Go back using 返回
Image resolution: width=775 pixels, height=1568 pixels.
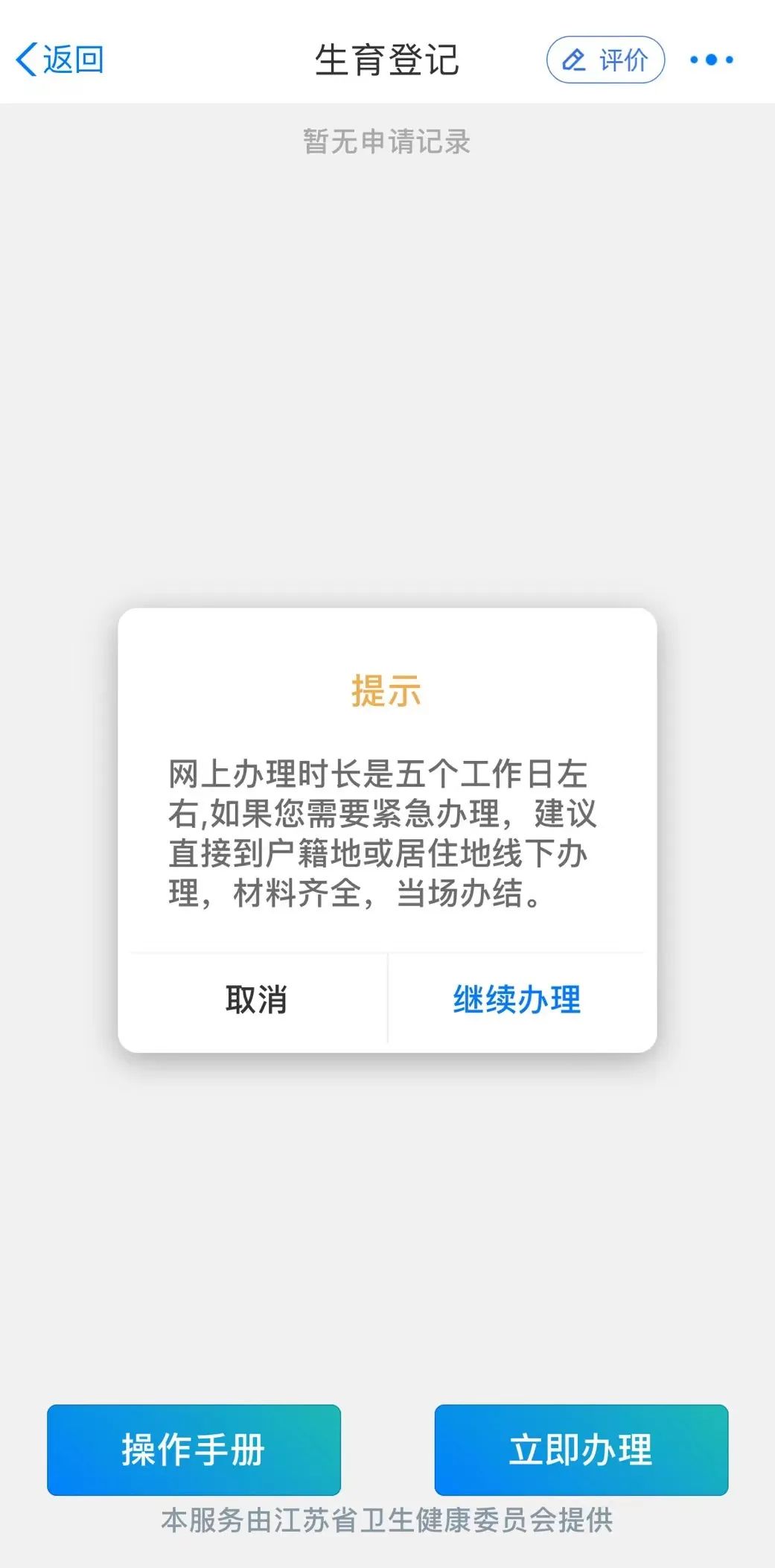(x=60, y=60)
